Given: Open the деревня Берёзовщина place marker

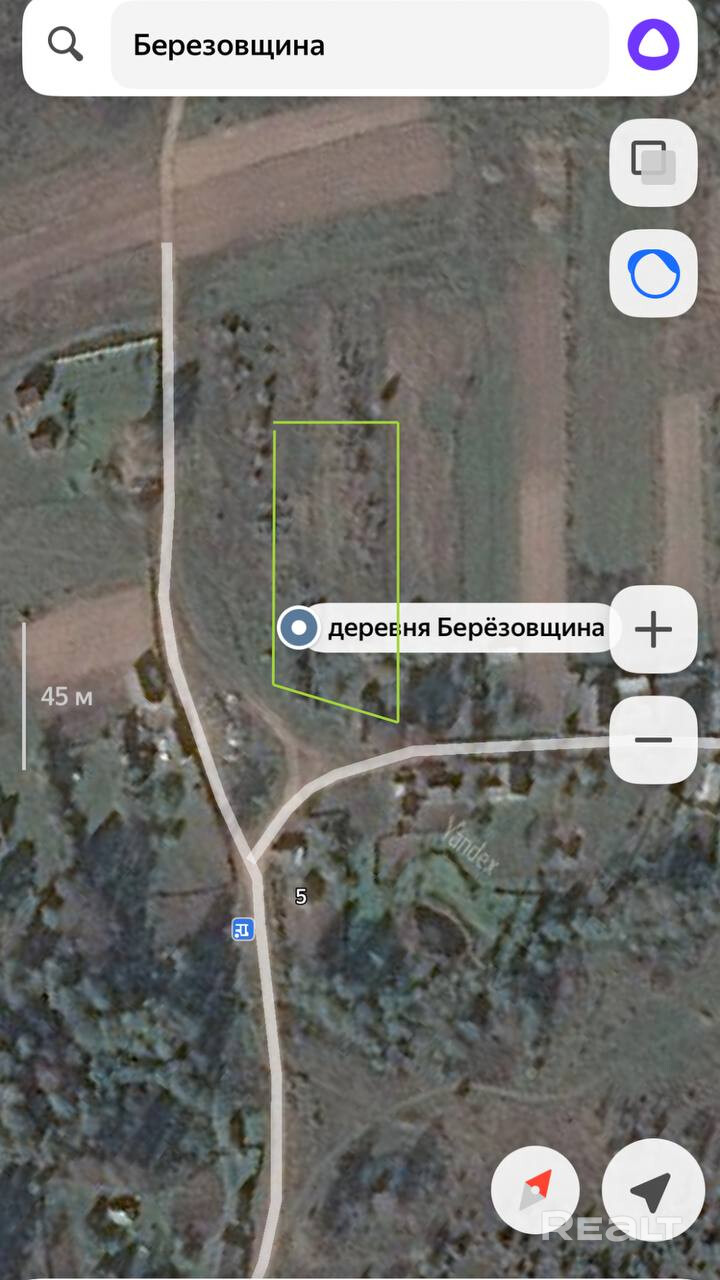Looking at the screenshot, I should point(298,628).
